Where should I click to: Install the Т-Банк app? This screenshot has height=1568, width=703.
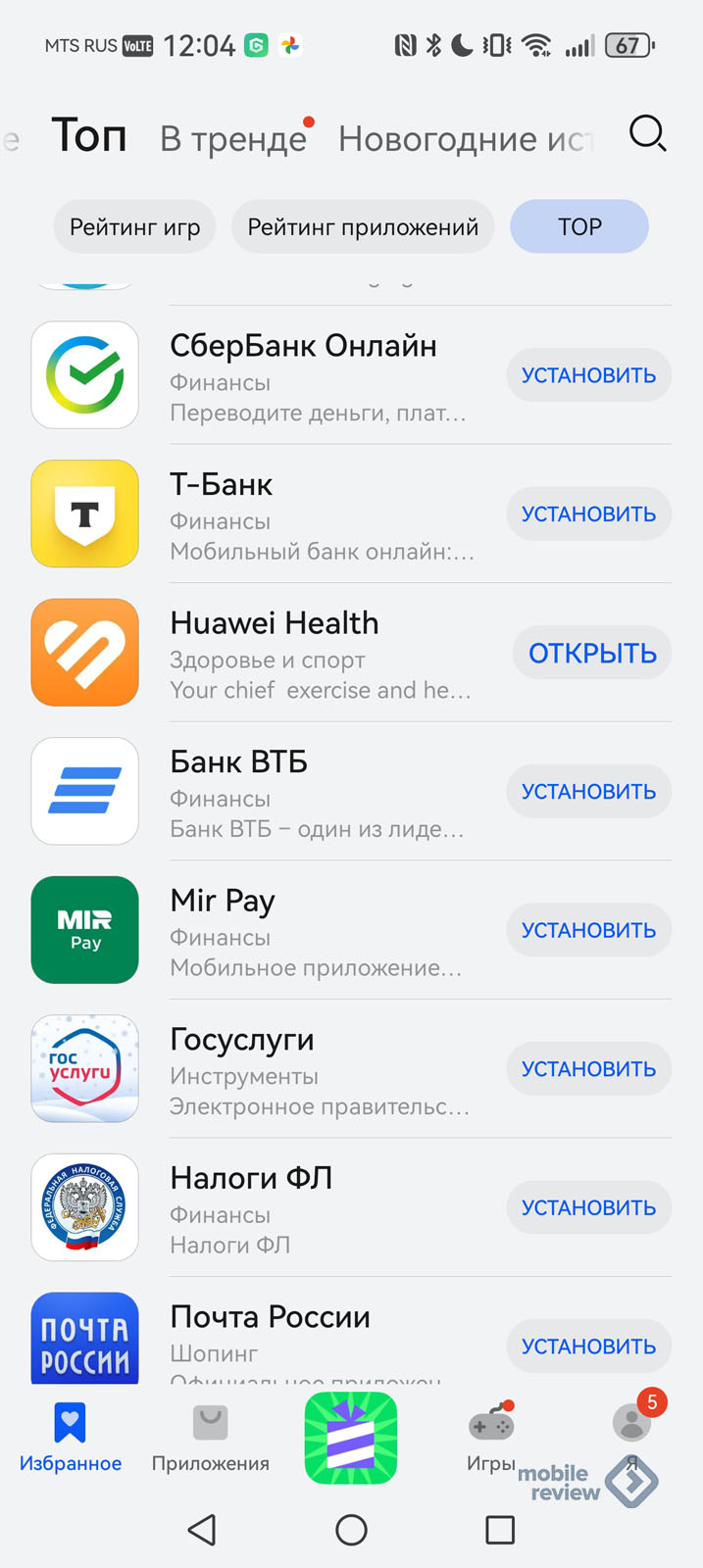[588, 514]
